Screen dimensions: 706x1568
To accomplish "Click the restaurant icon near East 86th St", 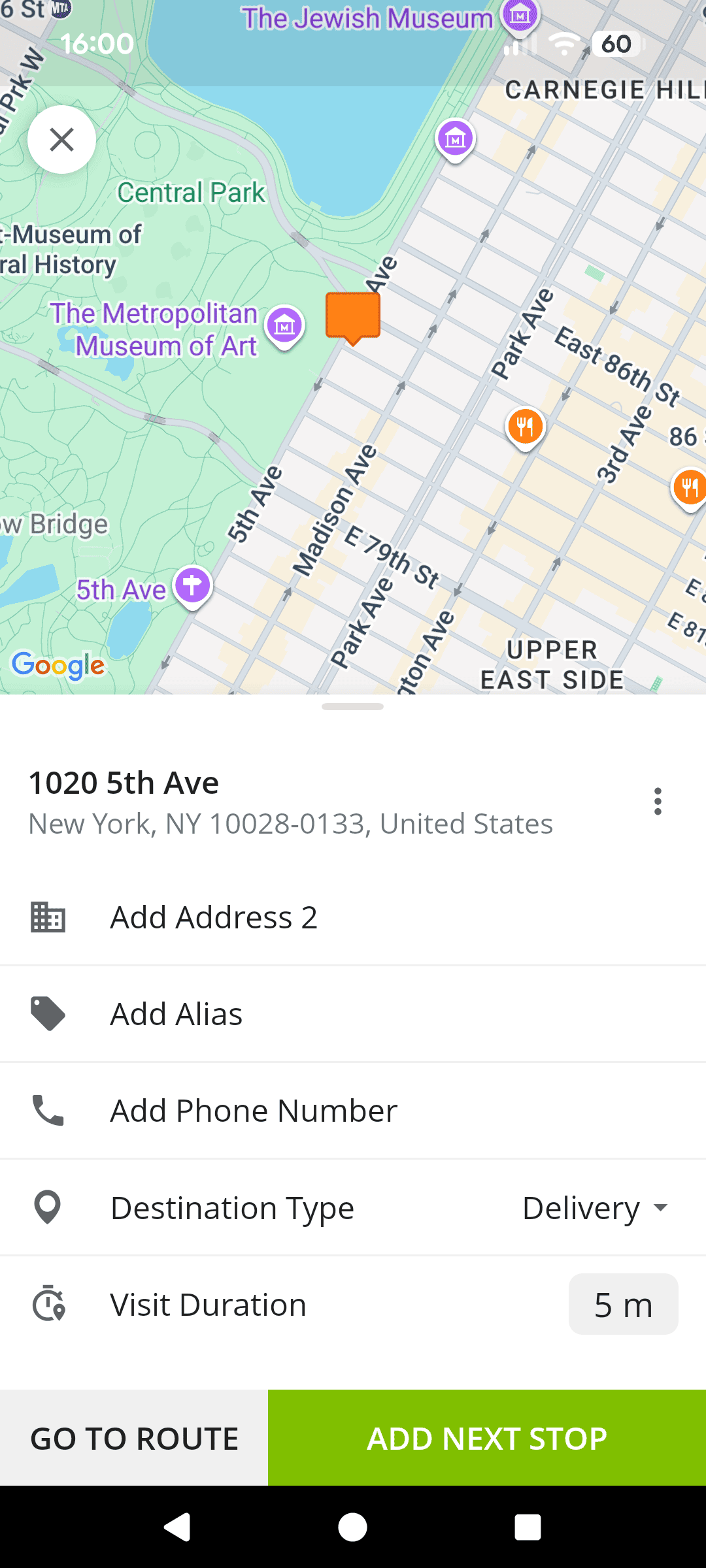I will pos(525,425).
